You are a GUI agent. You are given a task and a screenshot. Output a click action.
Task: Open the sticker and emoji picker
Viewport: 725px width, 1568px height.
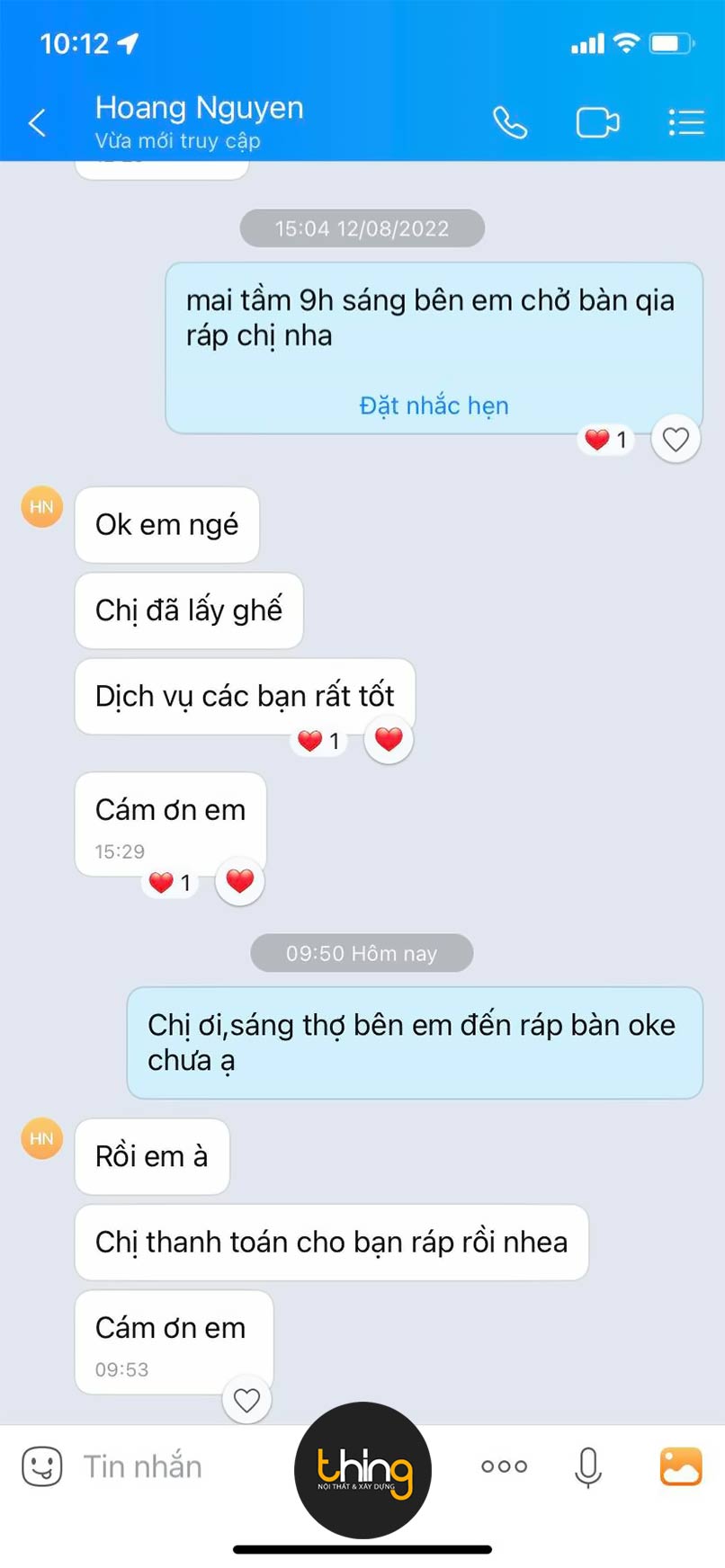42,1466
